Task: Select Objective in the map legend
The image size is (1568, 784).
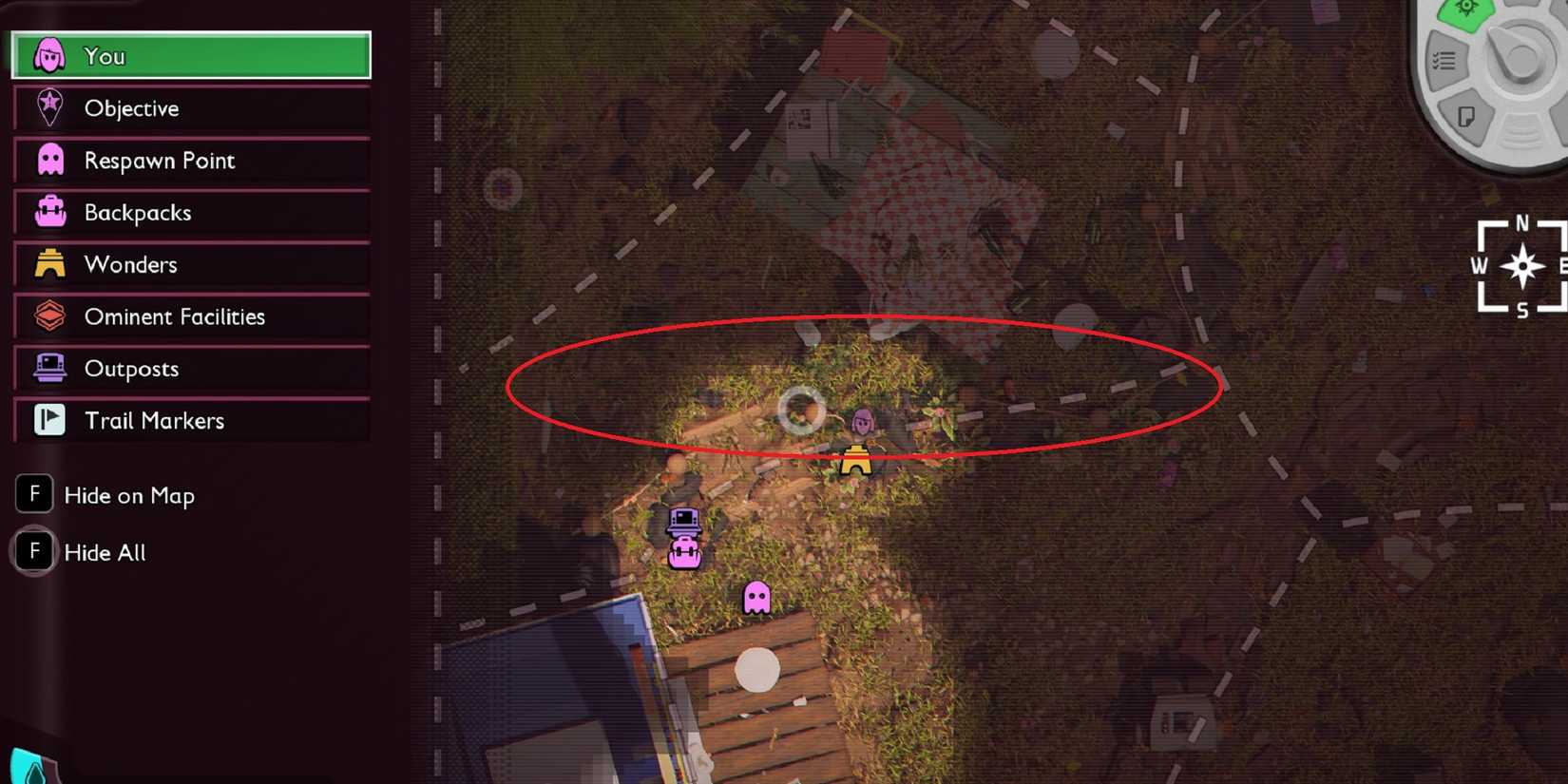Action: 191,108
